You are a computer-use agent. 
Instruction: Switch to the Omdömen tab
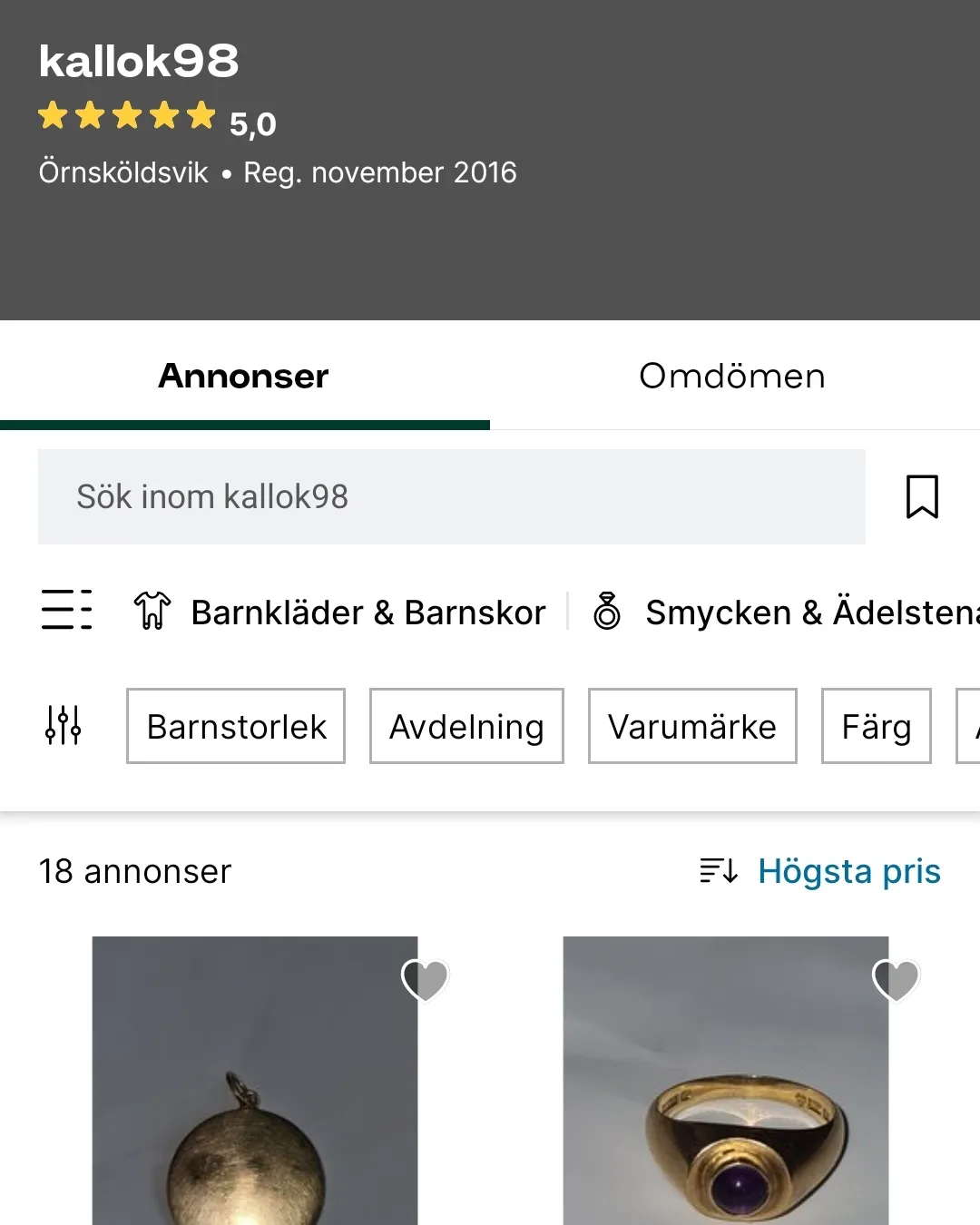coord(732,376)
